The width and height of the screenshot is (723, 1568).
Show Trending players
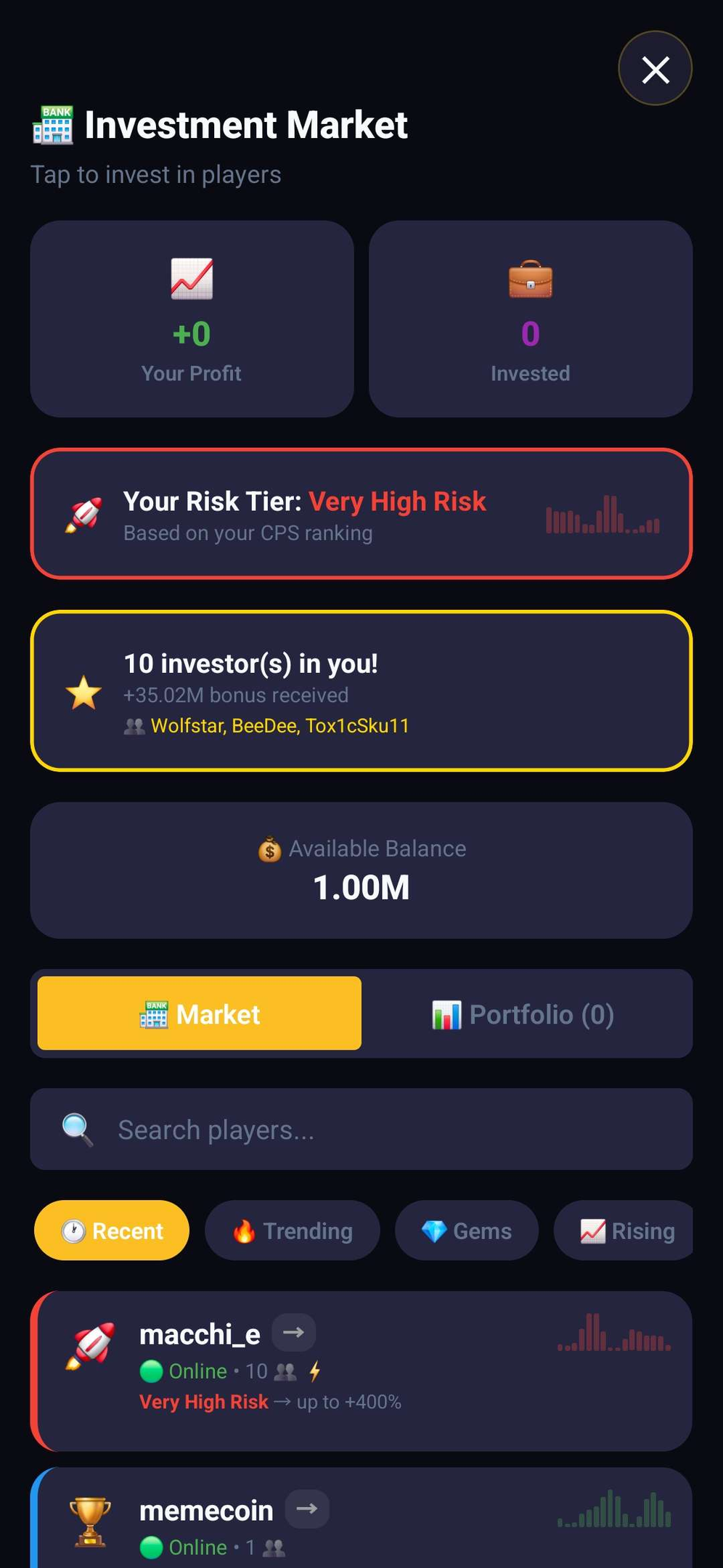[x=293, y=1231]
